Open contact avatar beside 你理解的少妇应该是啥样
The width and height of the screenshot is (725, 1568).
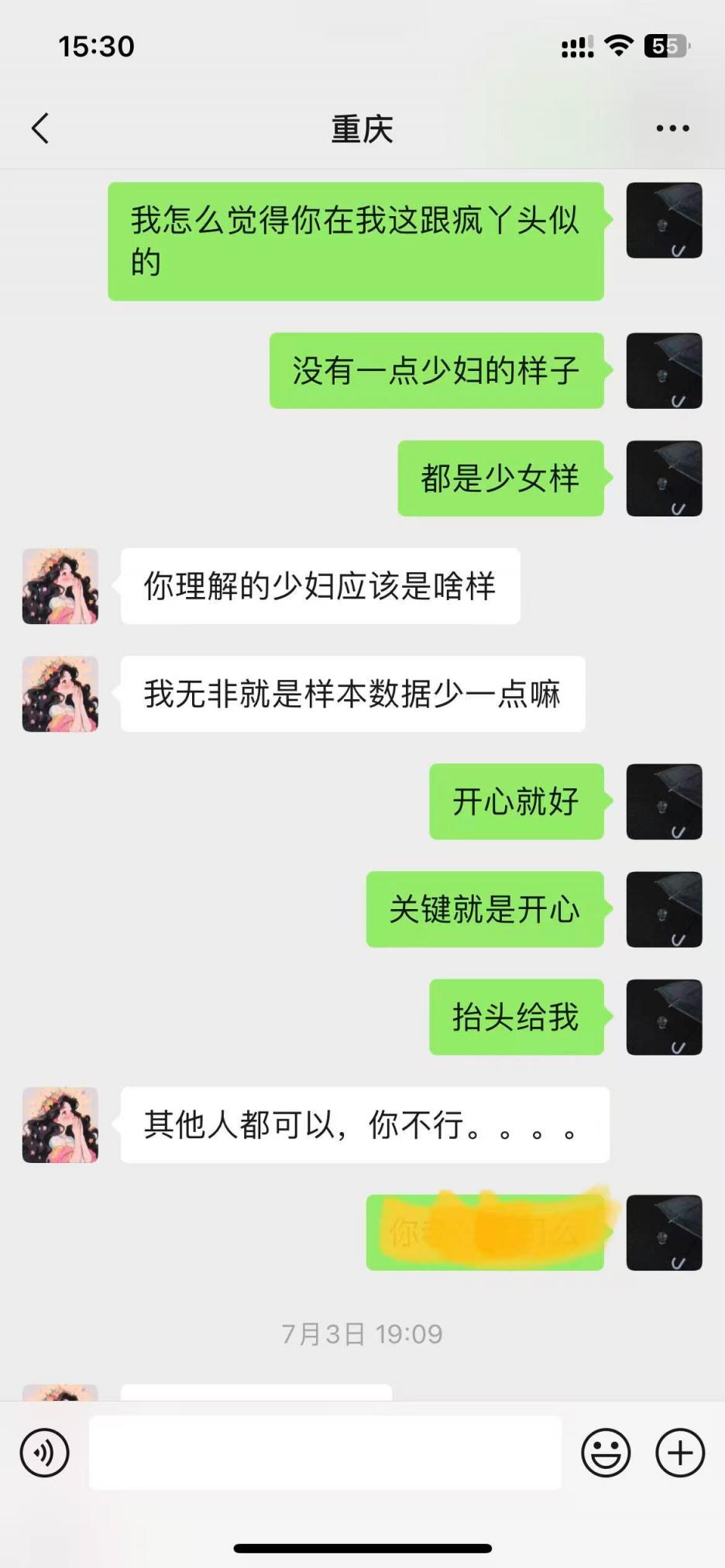pos(60,586)
